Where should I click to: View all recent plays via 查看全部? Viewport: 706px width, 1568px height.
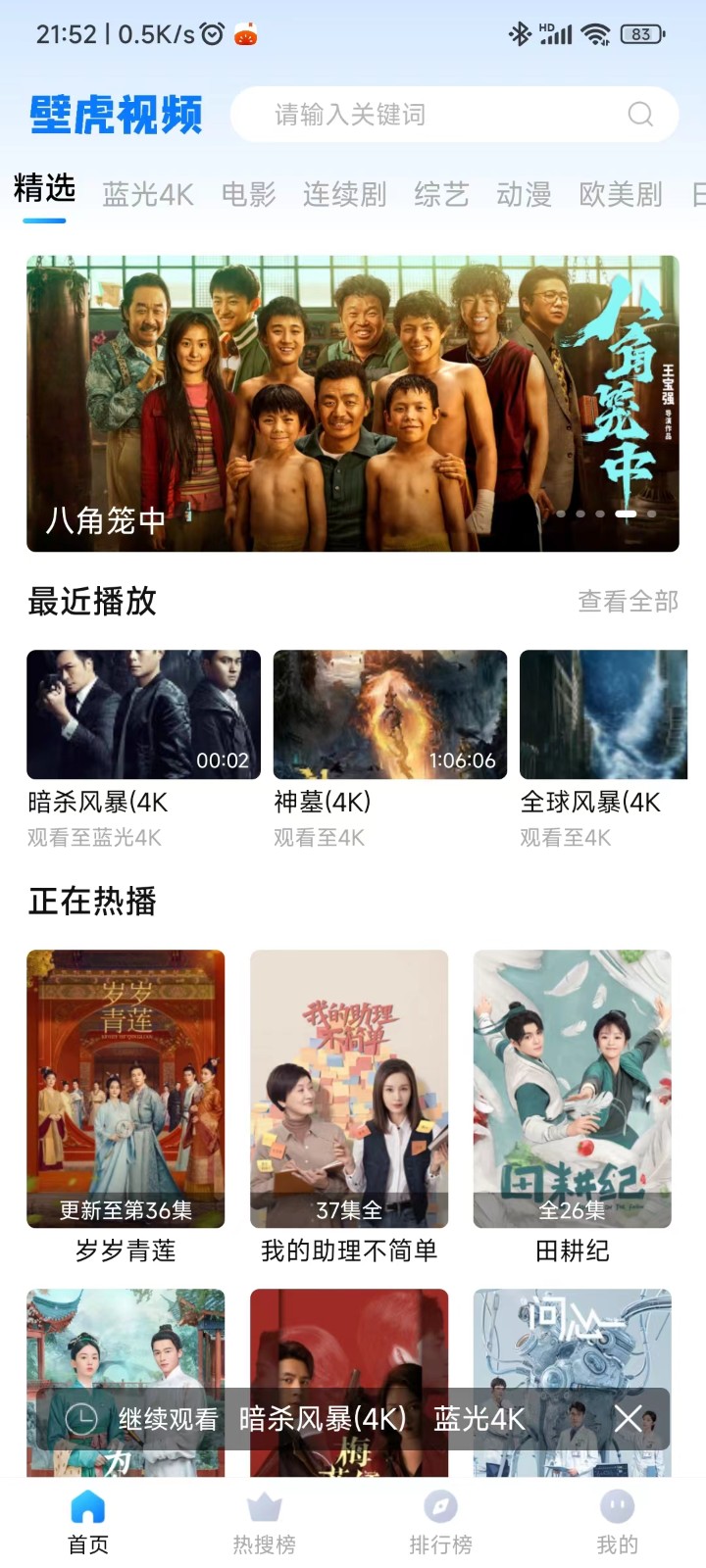coord(628,601)
